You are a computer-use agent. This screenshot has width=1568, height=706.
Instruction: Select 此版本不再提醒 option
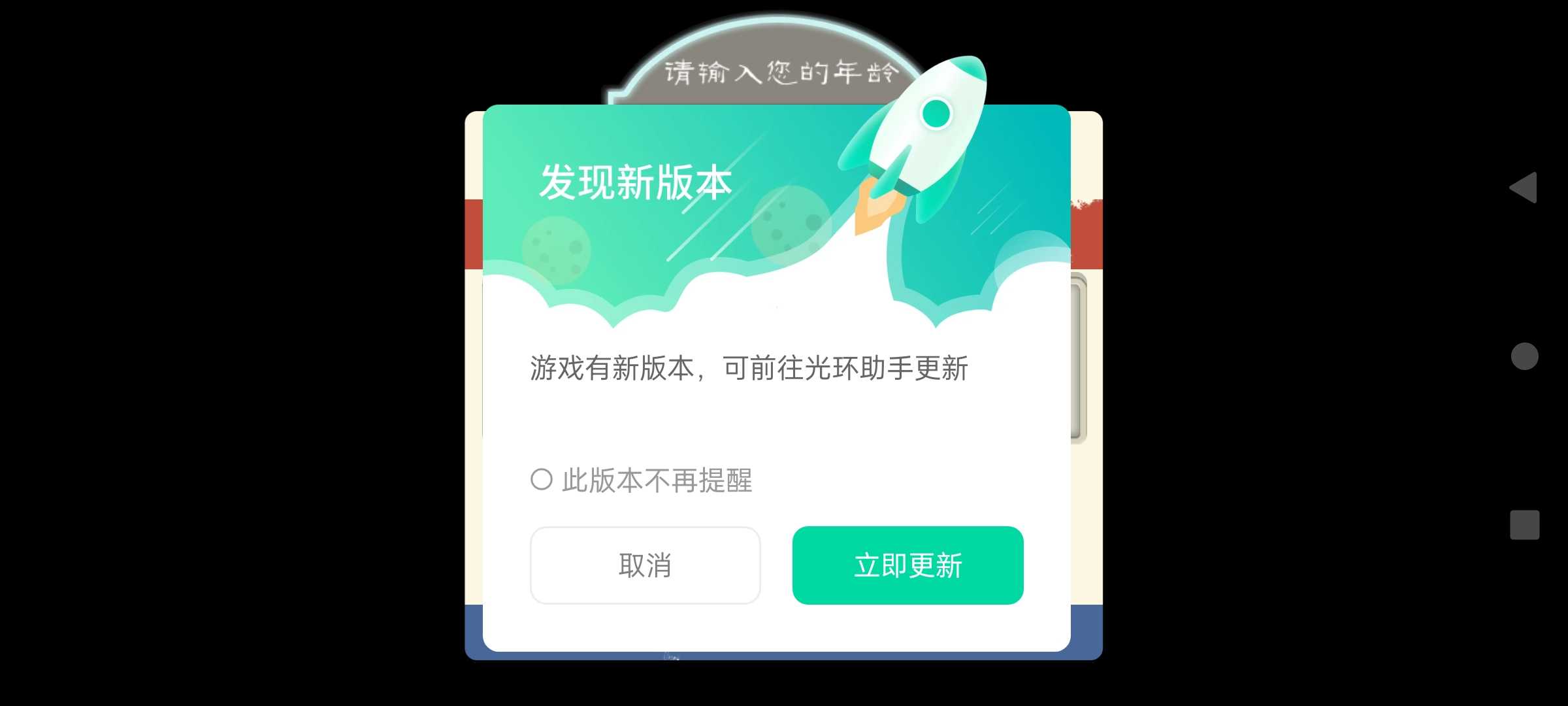click(542, 480)
